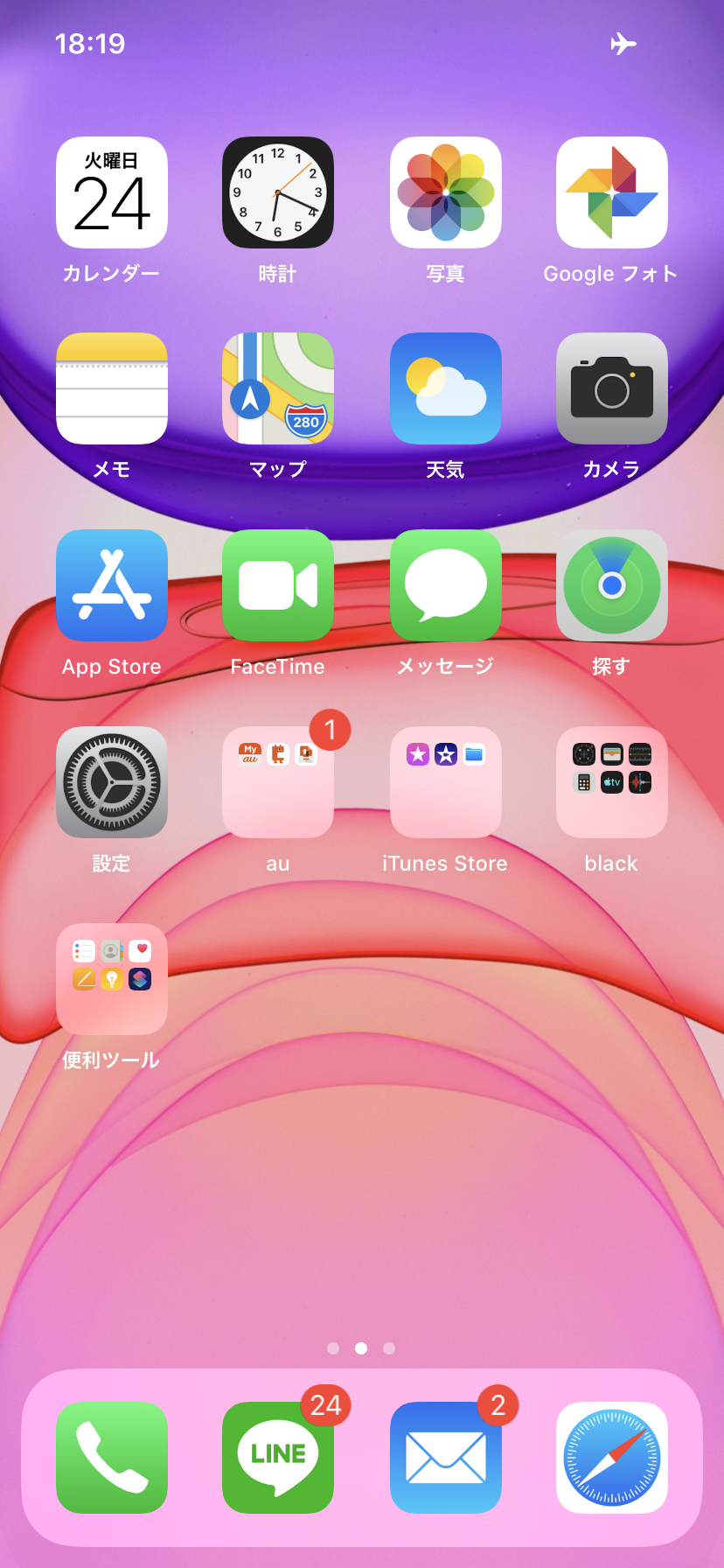Expand the iTunes Store folder
Image resolution: width=724 pixels, height=1568 pixels.
446,782
